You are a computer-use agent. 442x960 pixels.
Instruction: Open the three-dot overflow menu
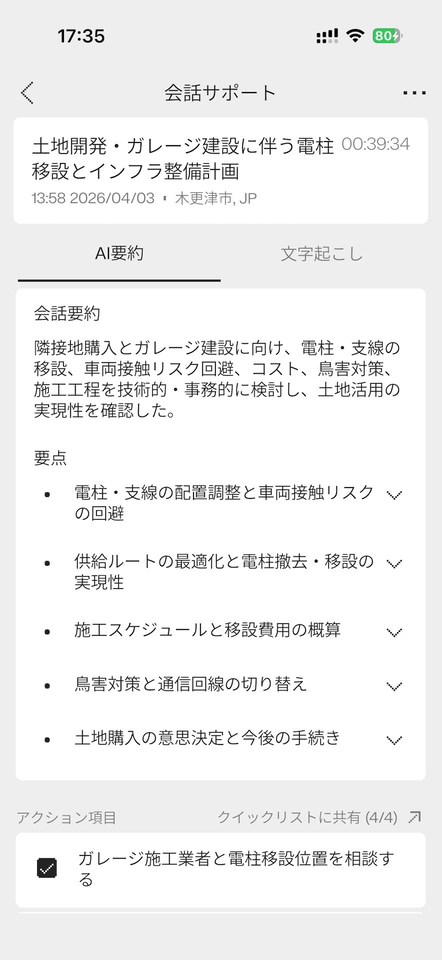pyautogui.click(x=414, y=93)
